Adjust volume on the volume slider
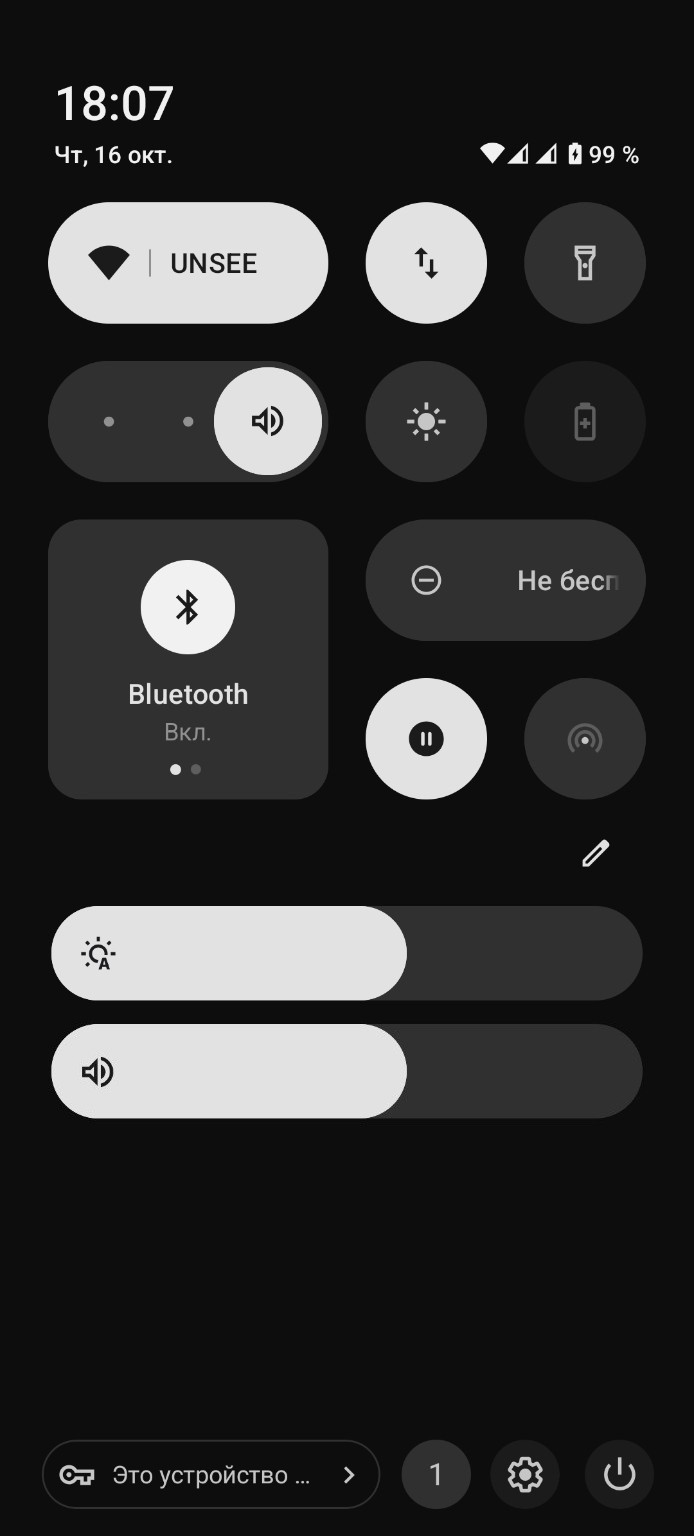The image size is (694, 1536). [346, 1071]
